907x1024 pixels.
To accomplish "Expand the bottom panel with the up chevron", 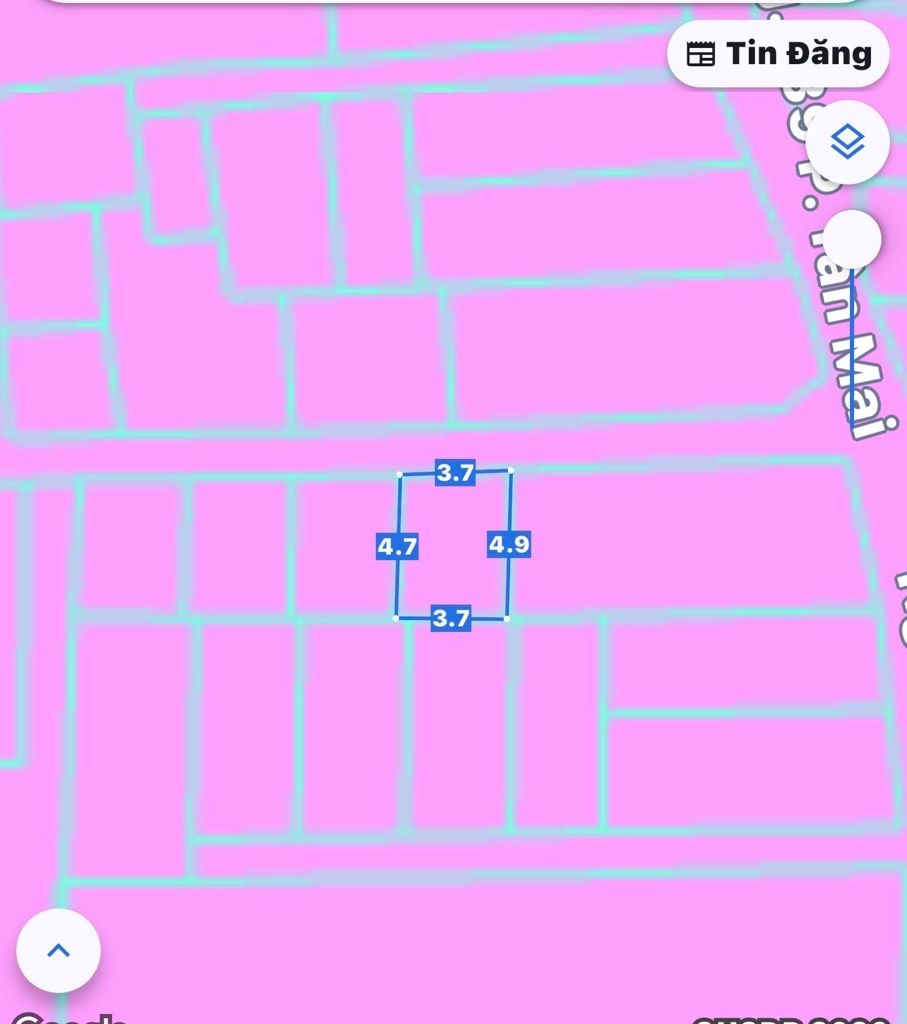I will 58,950.
